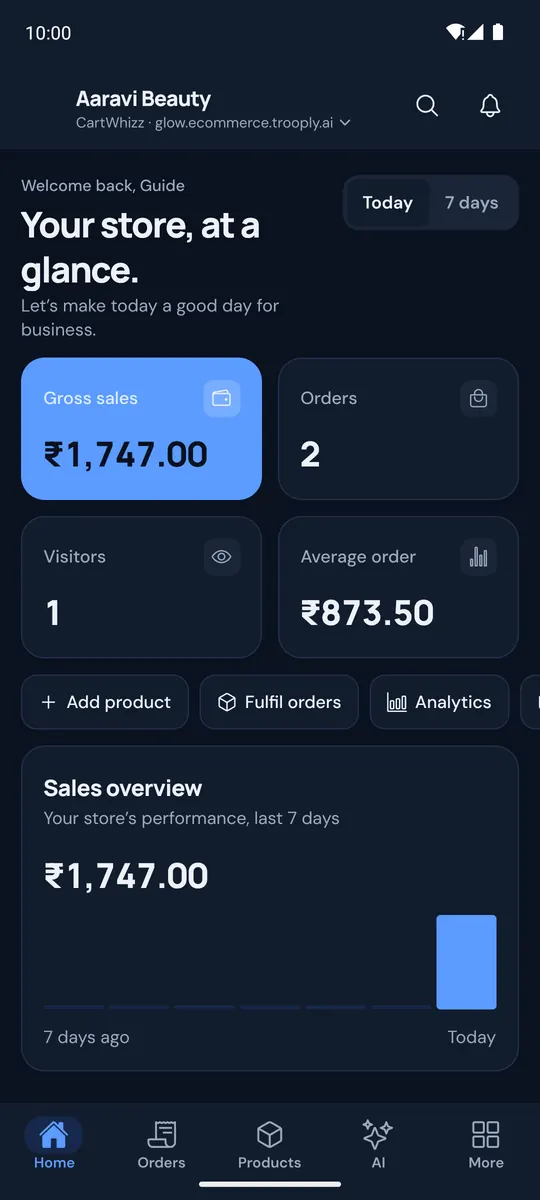Open the Average order card
This screenshot has width=540, height=1200.
point(398,587)
